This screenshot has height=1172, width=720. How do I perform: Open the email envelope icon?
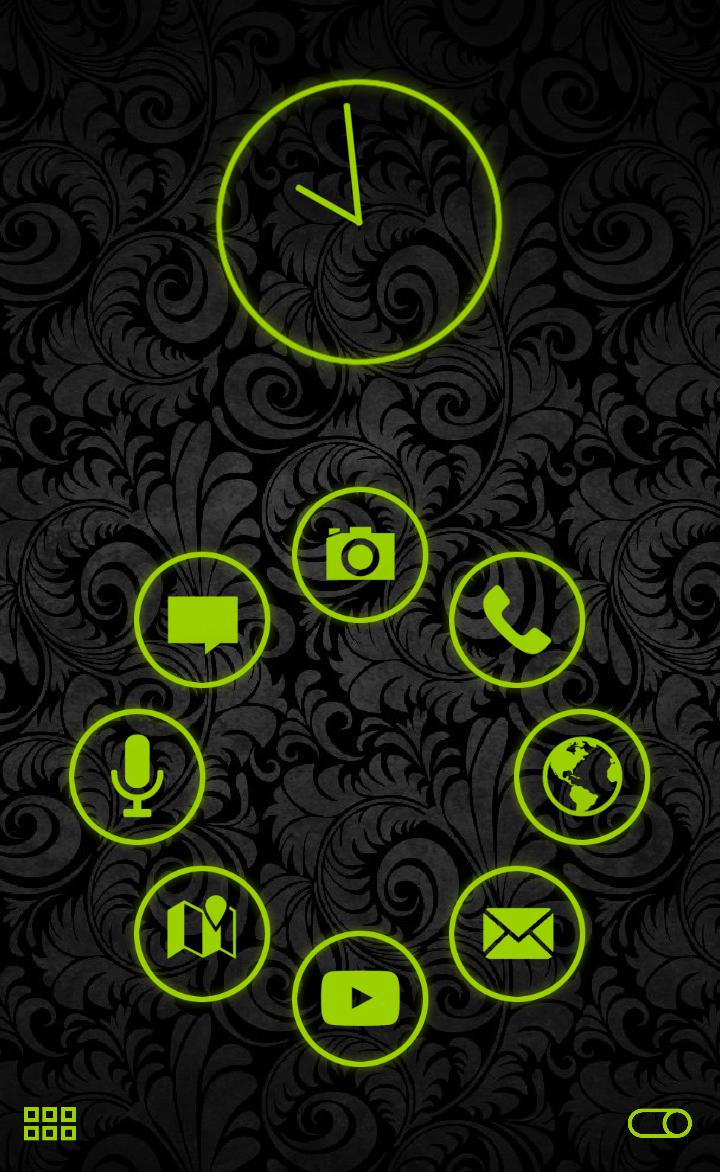(x=517, y=933)
